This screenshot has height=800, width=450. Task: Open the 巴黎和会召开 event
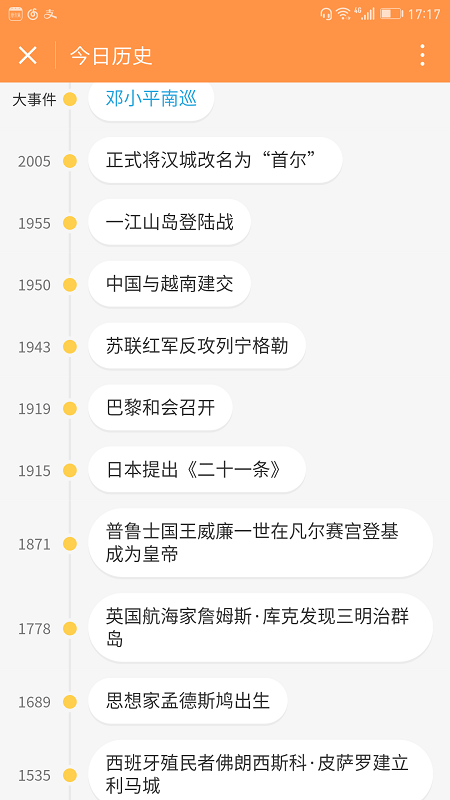pos(160,408)
